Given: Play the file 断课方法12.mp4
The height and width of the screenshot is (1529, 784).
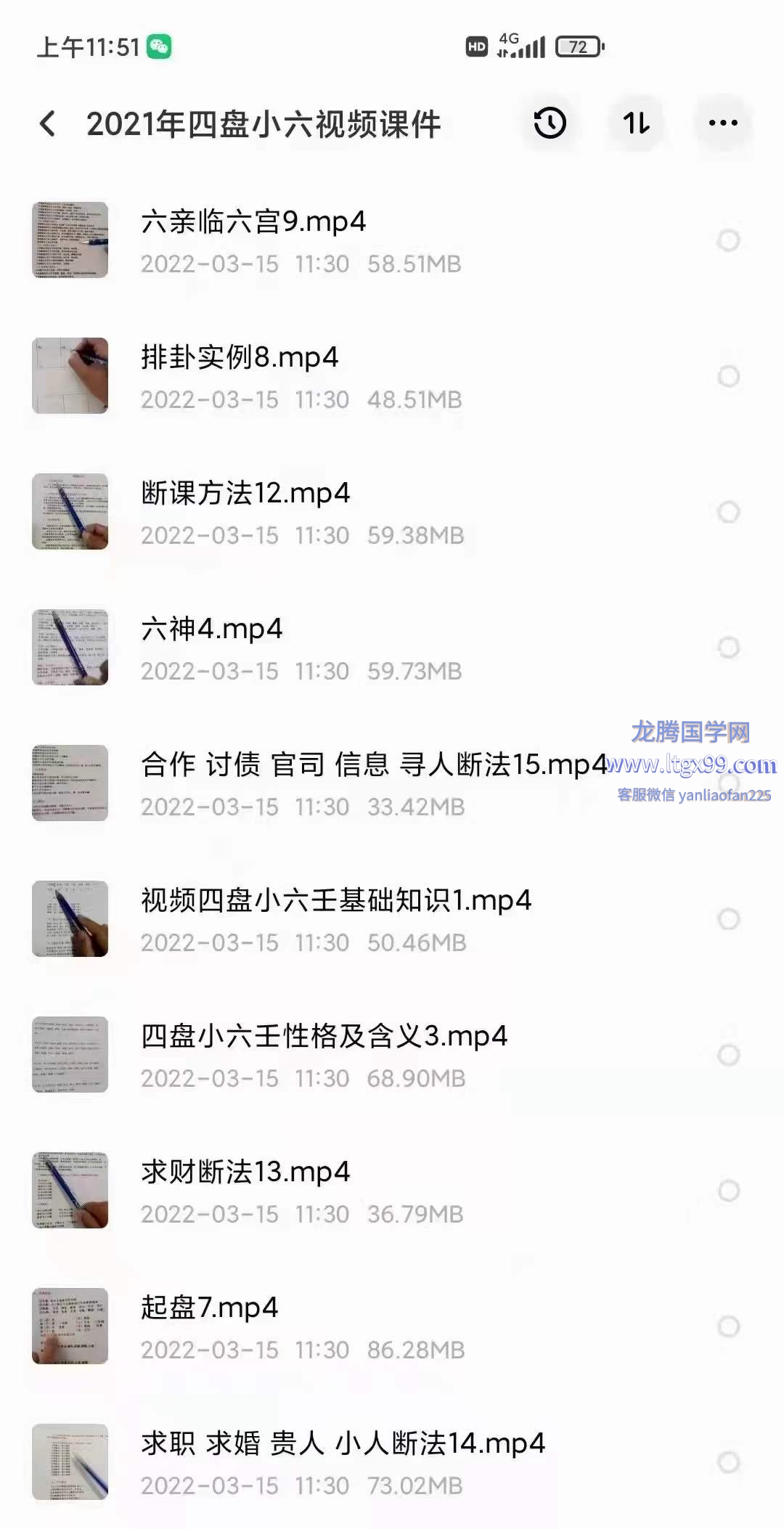Looking at the screenshot, I should click(245, 494).
